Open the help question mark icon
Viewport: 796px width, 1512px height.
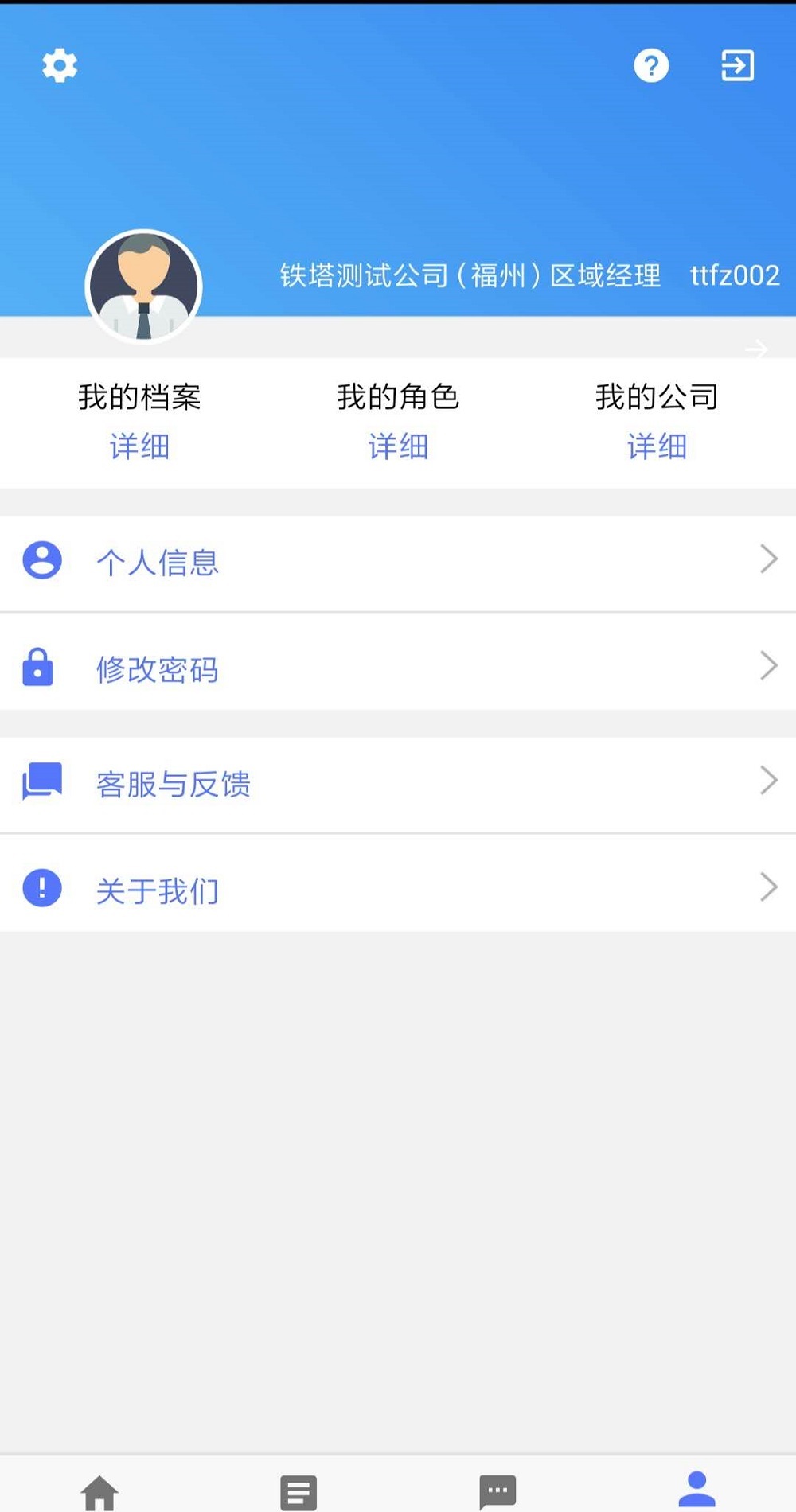click(651, 65)
